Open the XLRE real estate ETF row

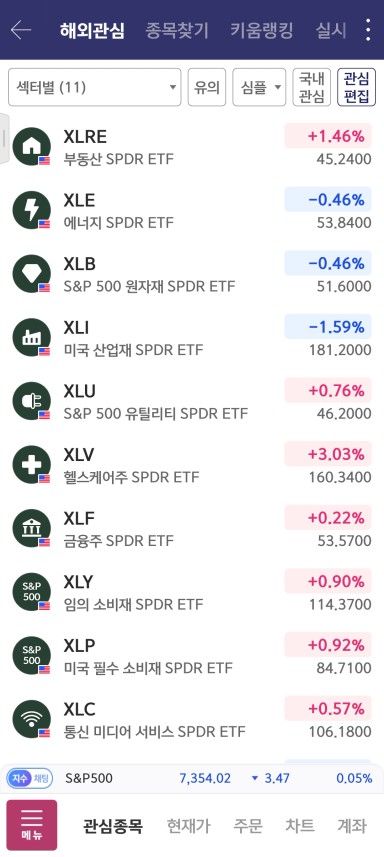tap(192, 146)
